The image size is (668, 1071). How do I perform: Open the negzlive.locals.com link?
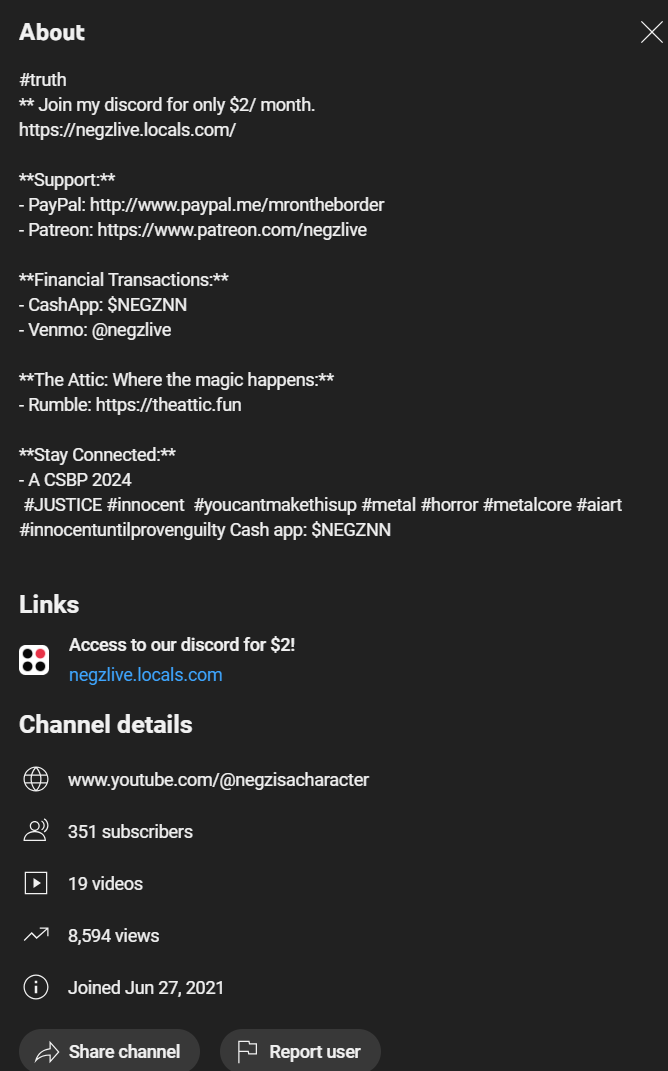145,675
